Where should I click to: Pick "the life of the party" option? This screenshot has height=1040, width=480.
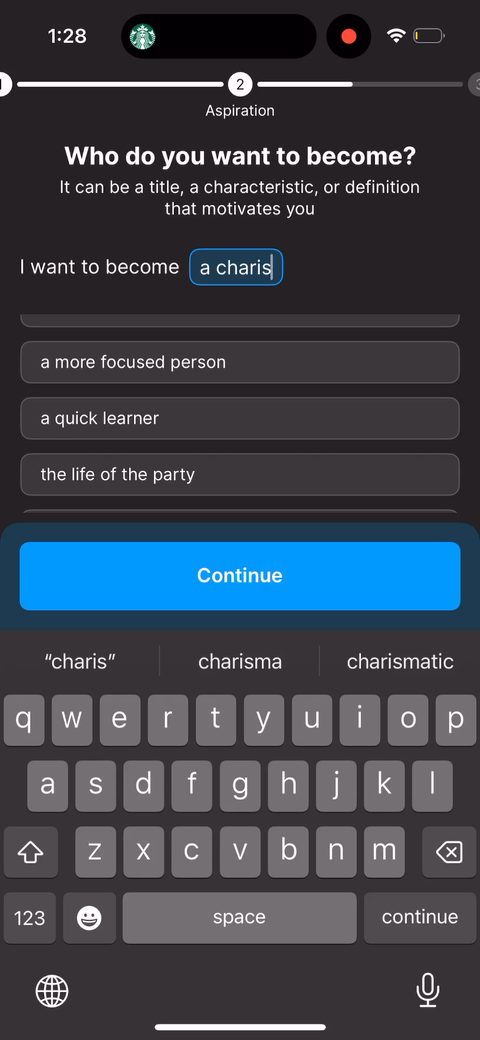click(x=240, y=475)
